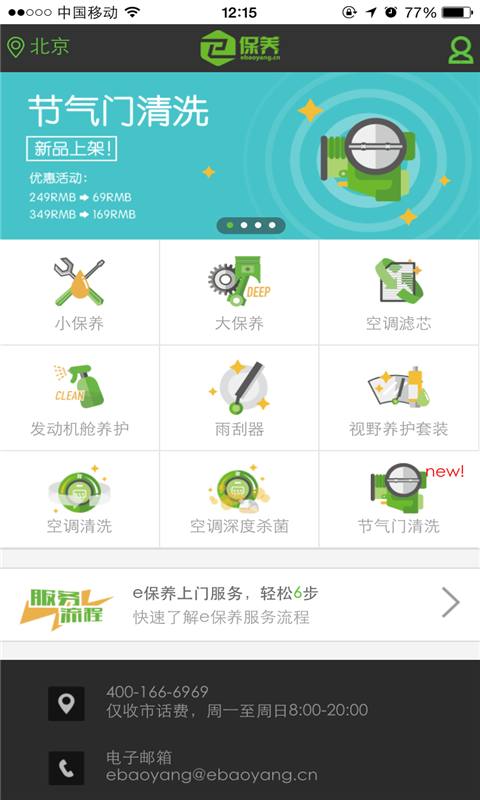Screen dimensions: 480x800
Task: Open 空调清洗 service
Action: (x=80, y=499)
